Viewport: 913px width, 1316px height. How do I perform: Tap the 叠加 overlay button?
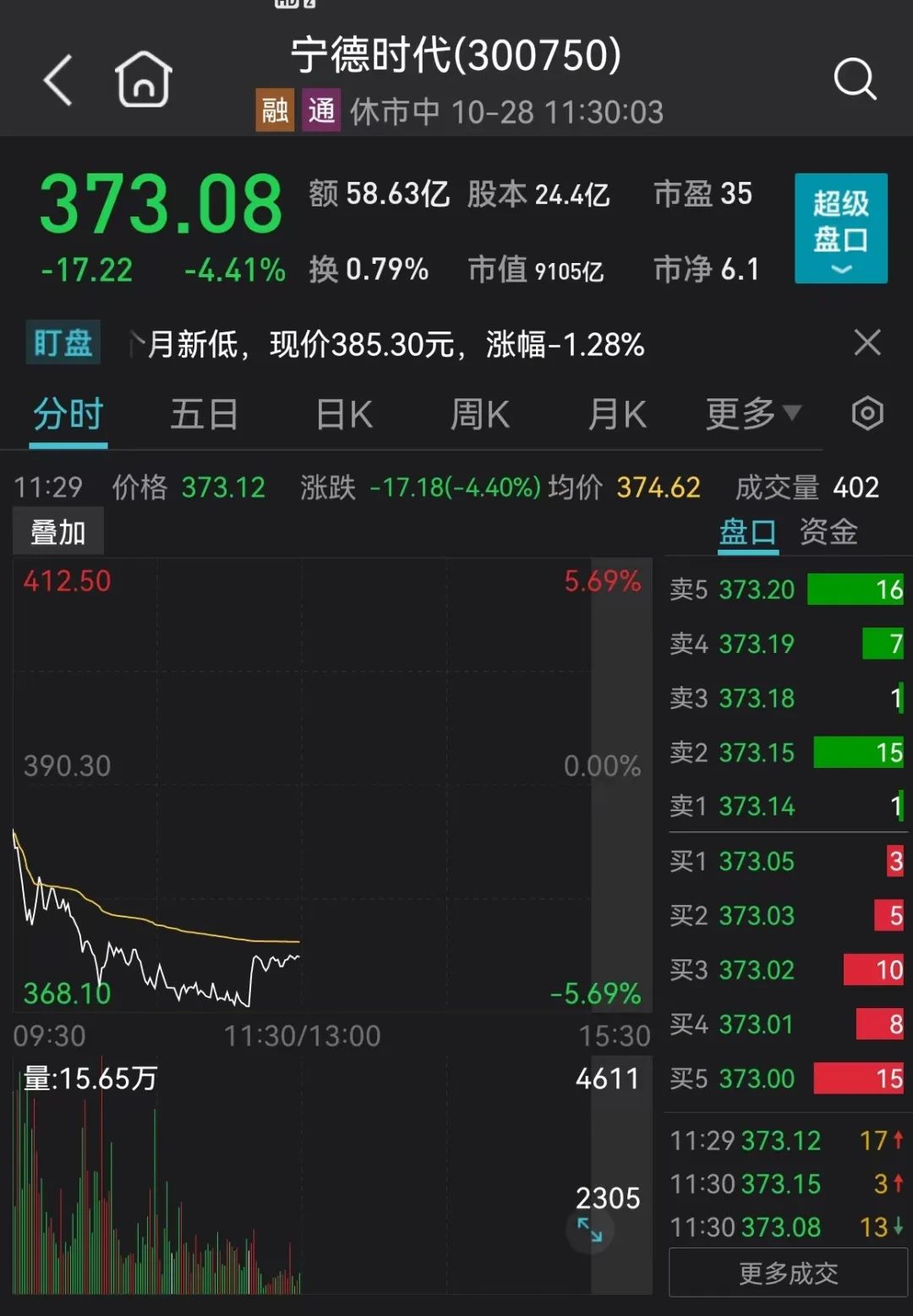[58, 533]
